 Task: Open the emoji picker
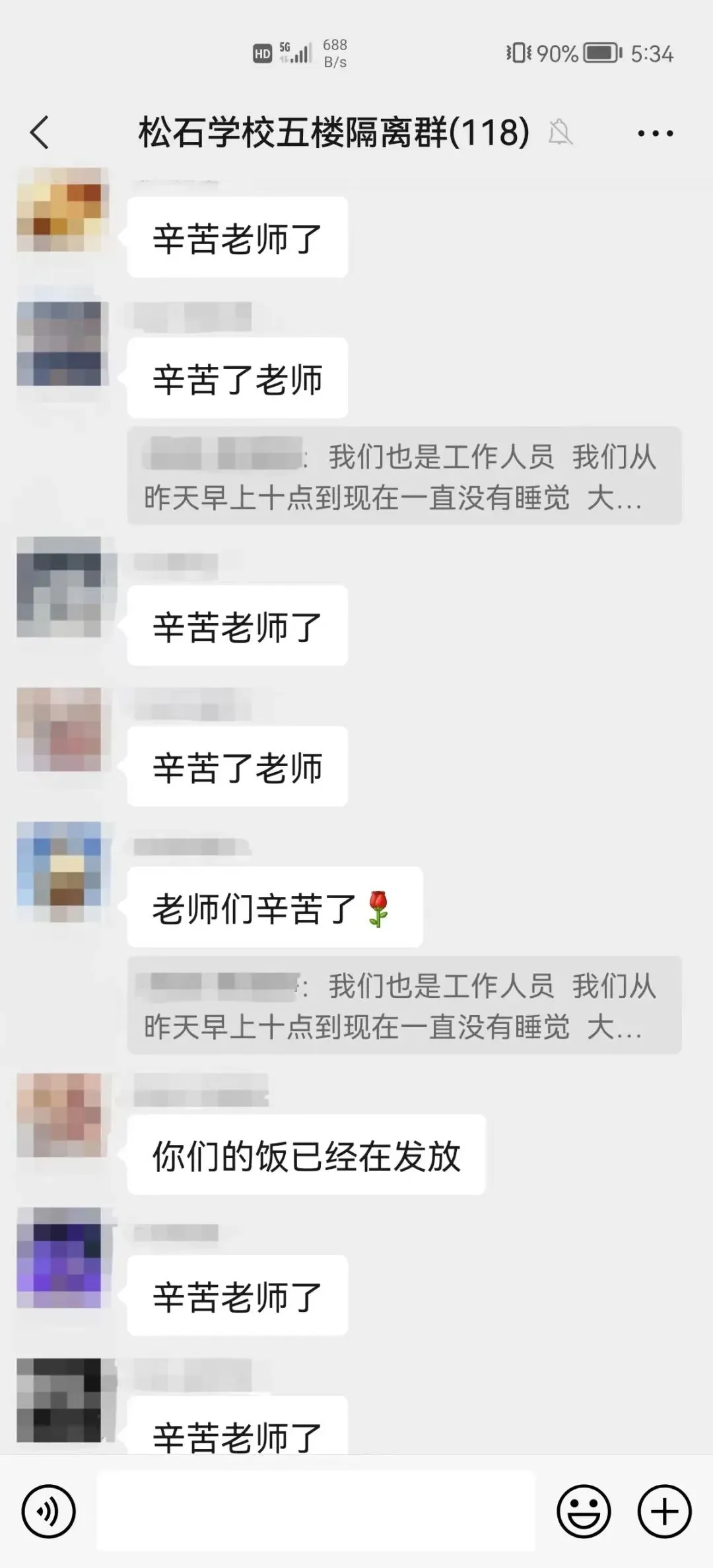coord(584,1511)
